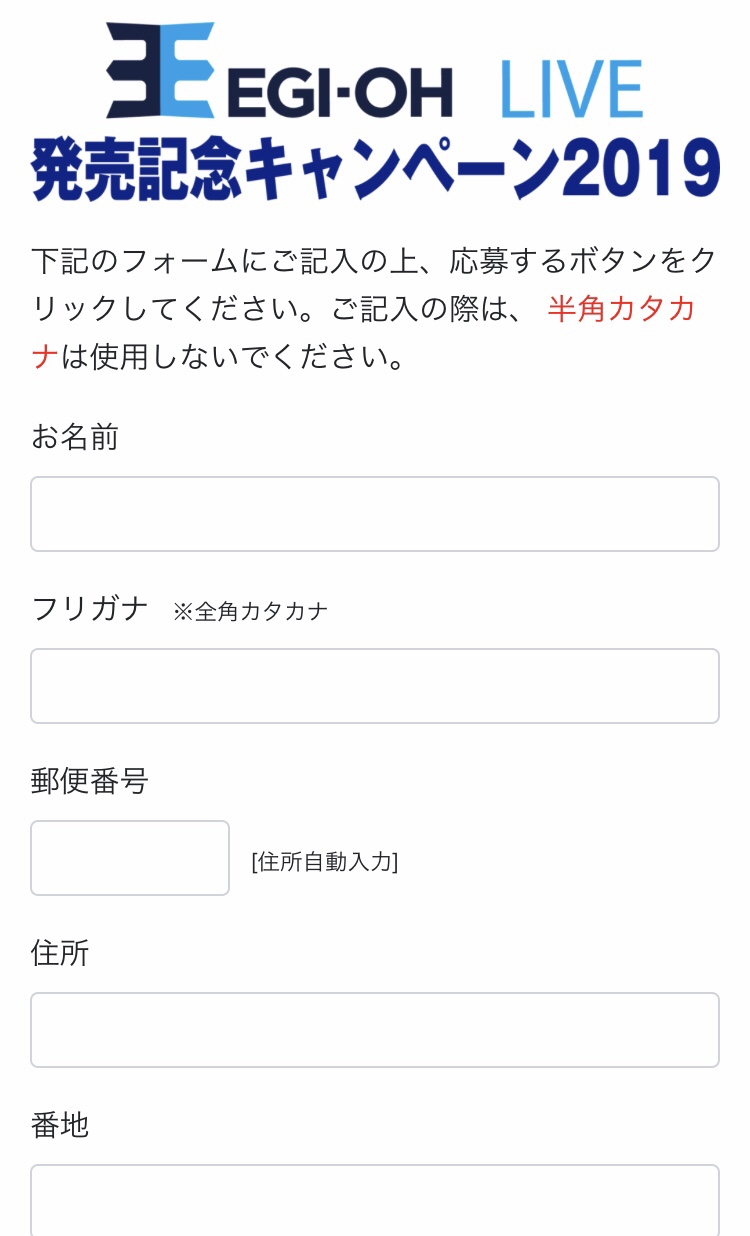Screen dimensions: 750x1236
Task: Tap the フリガナ input field
Action: (375, 686)
